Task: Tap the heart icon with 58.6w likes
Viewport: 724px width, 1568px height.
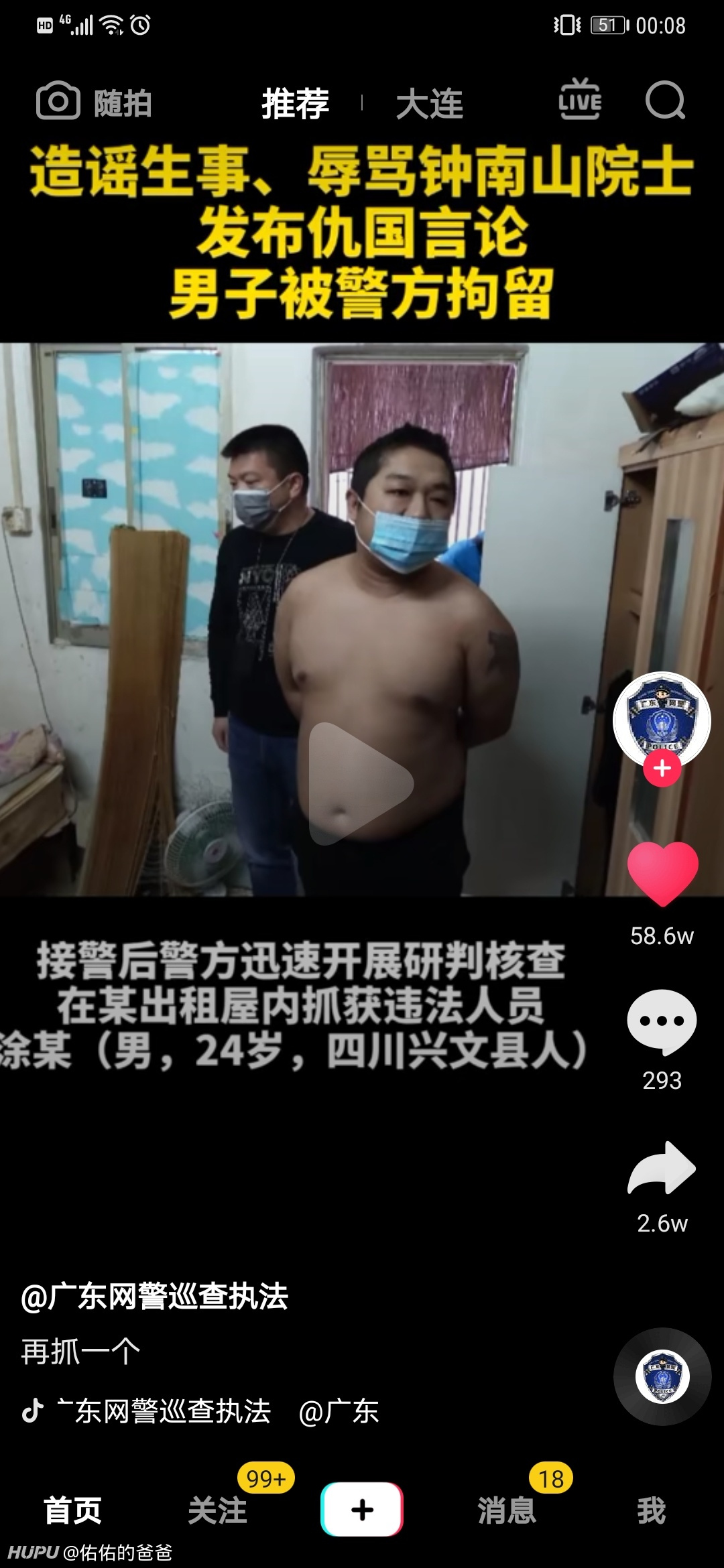Action: 662,874
